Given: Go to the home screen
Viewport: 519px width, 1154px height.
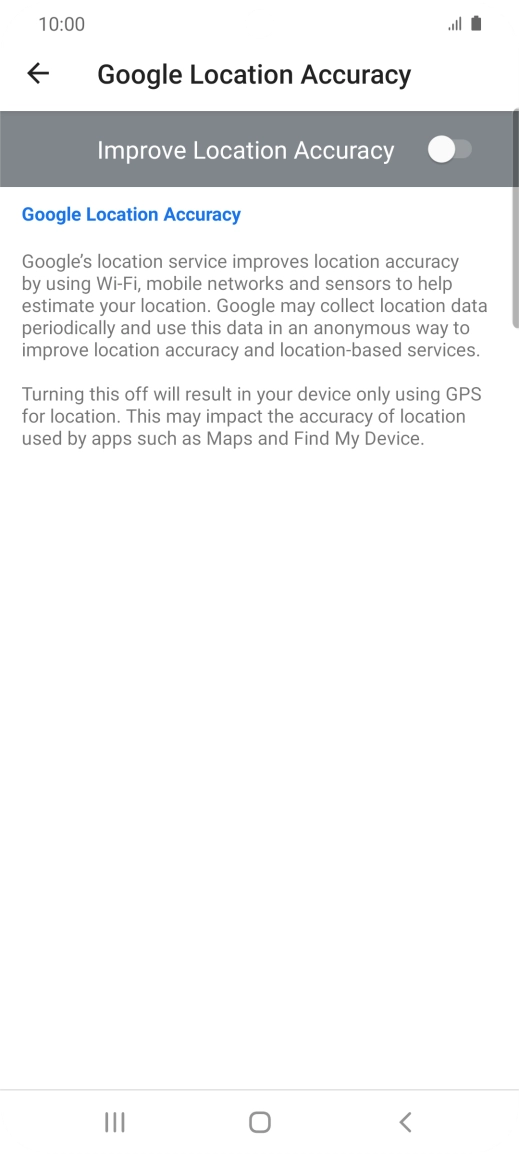Looking at the screenshot, I should pos(260,1122).
